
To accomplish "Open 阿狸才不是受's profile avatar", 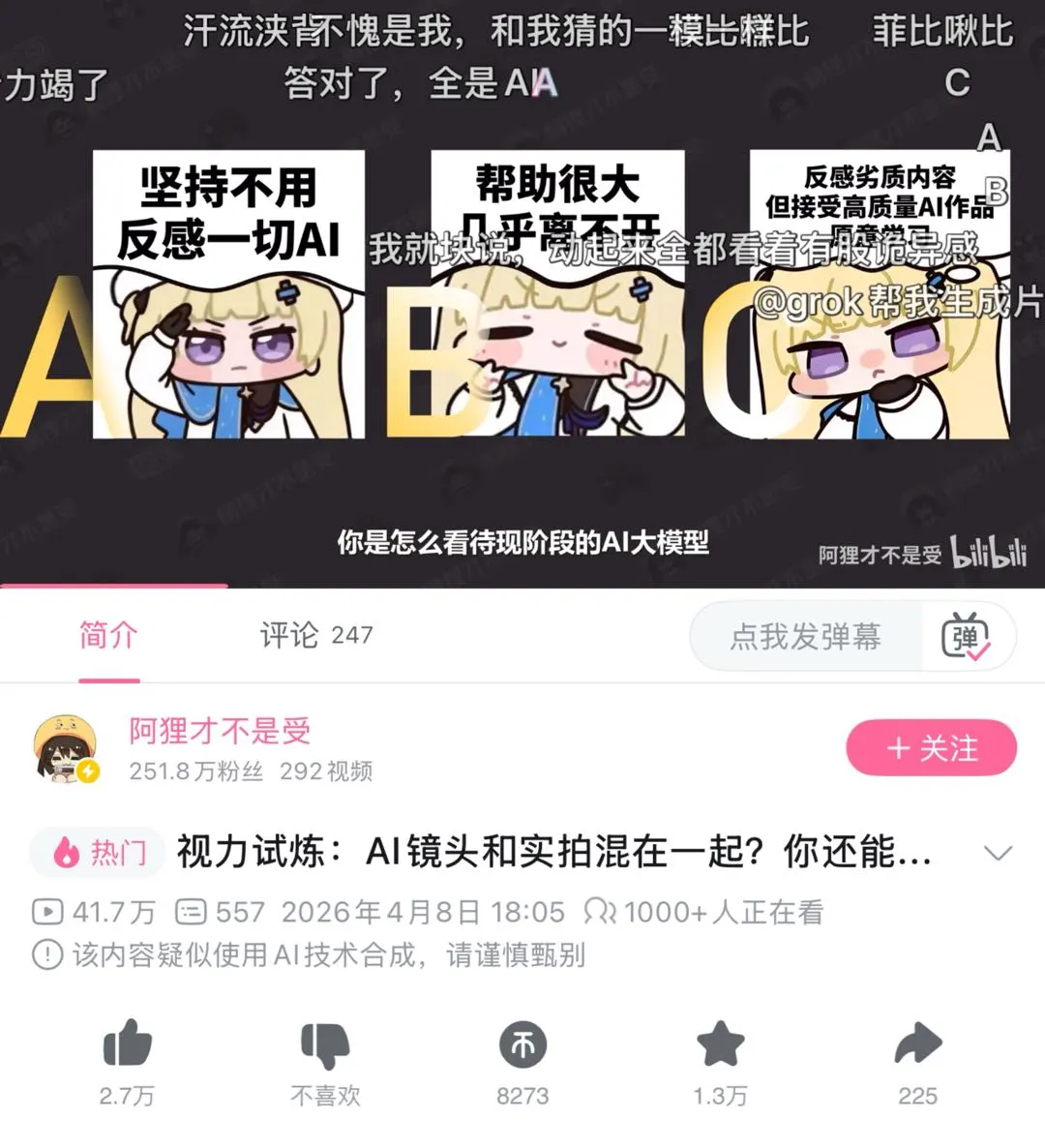I will pos(65,748).
